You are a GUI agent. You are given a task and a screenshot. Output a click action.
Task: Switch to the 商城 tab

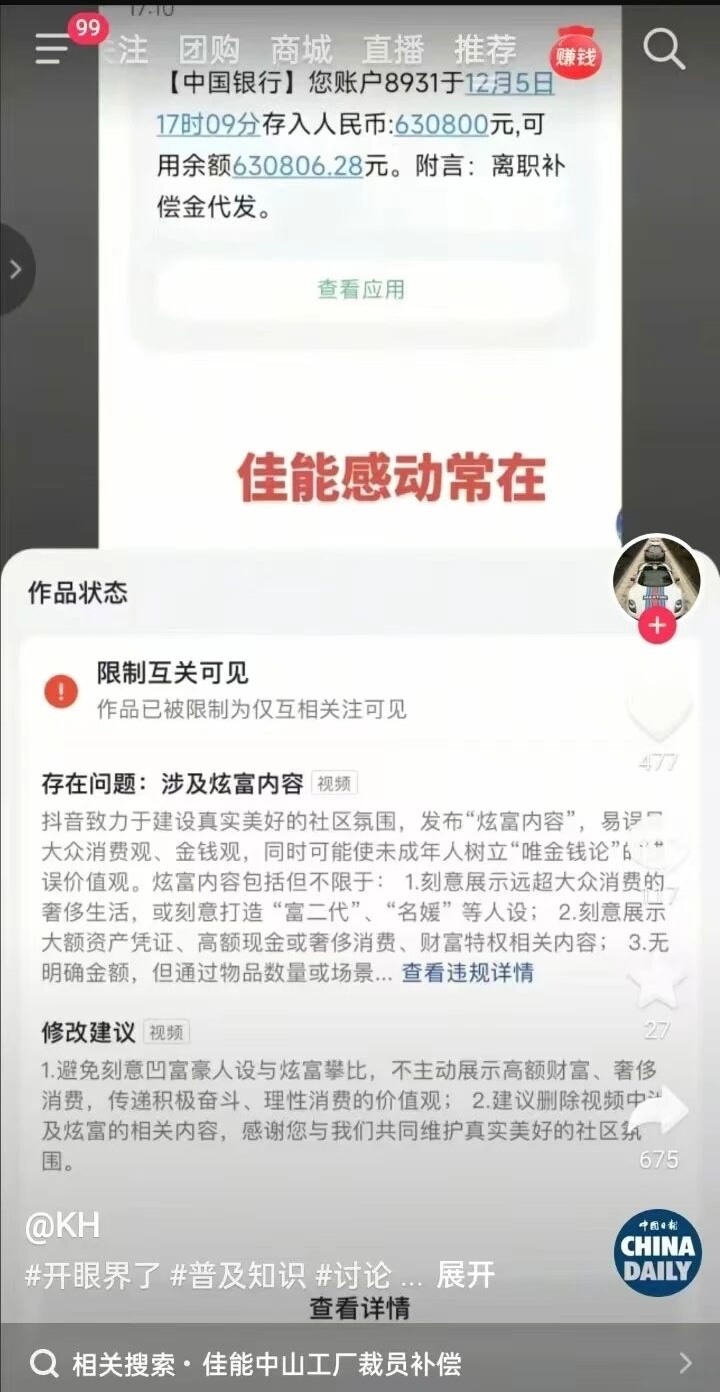point(302,49)
